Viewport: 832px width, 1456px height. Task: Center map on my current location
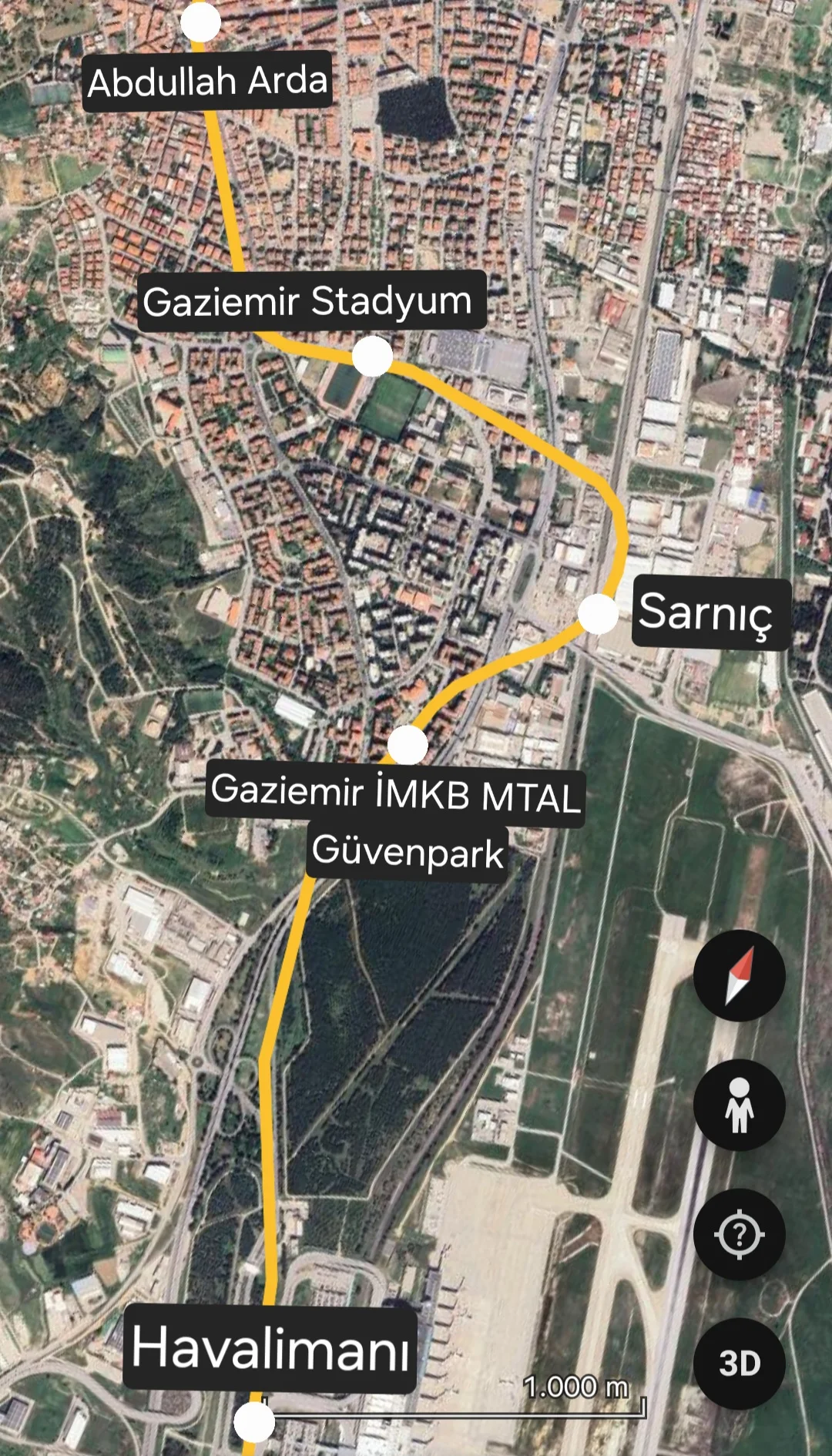[x=739, y=1235]
